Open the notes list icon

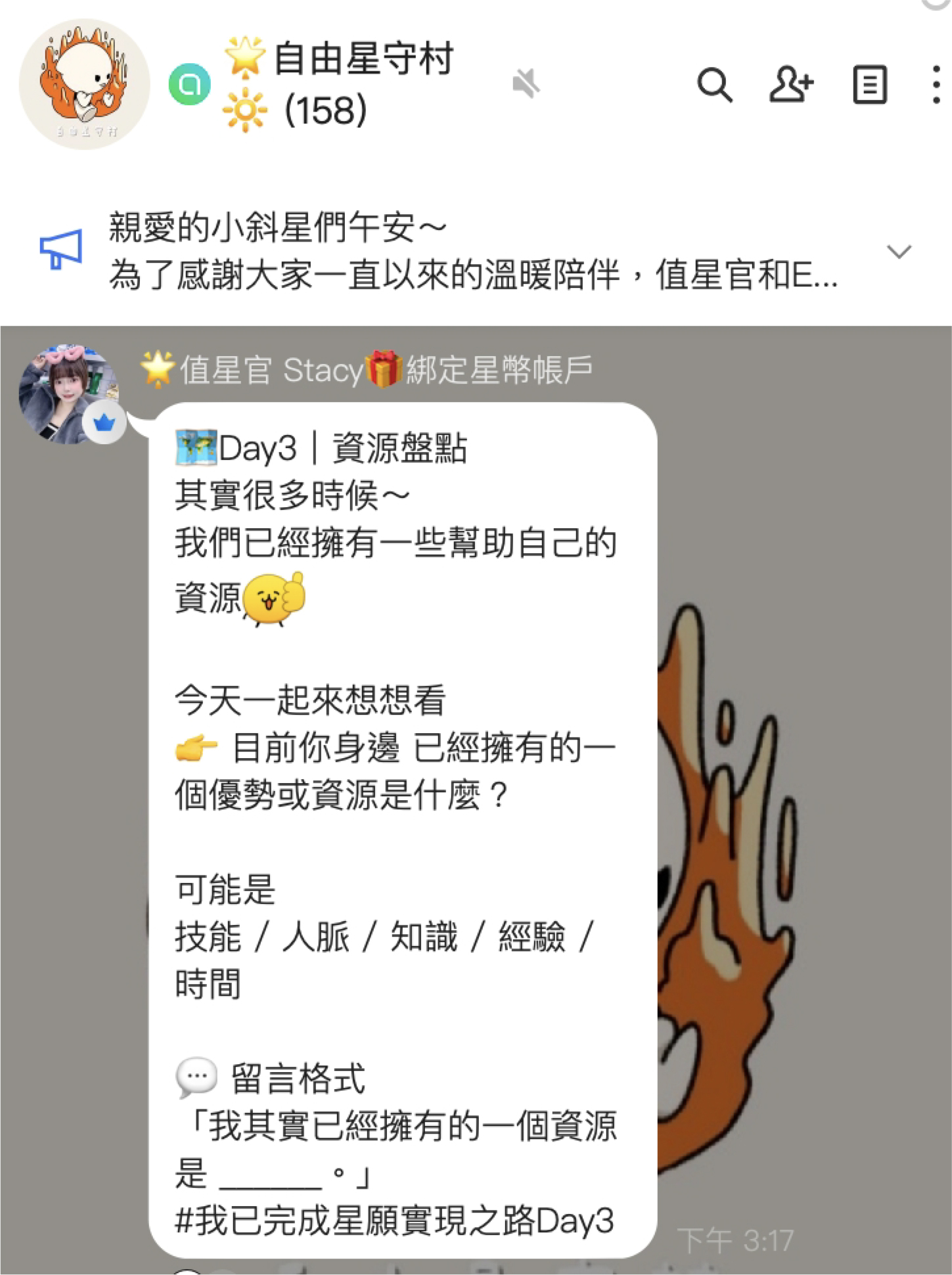coord(869,85)
